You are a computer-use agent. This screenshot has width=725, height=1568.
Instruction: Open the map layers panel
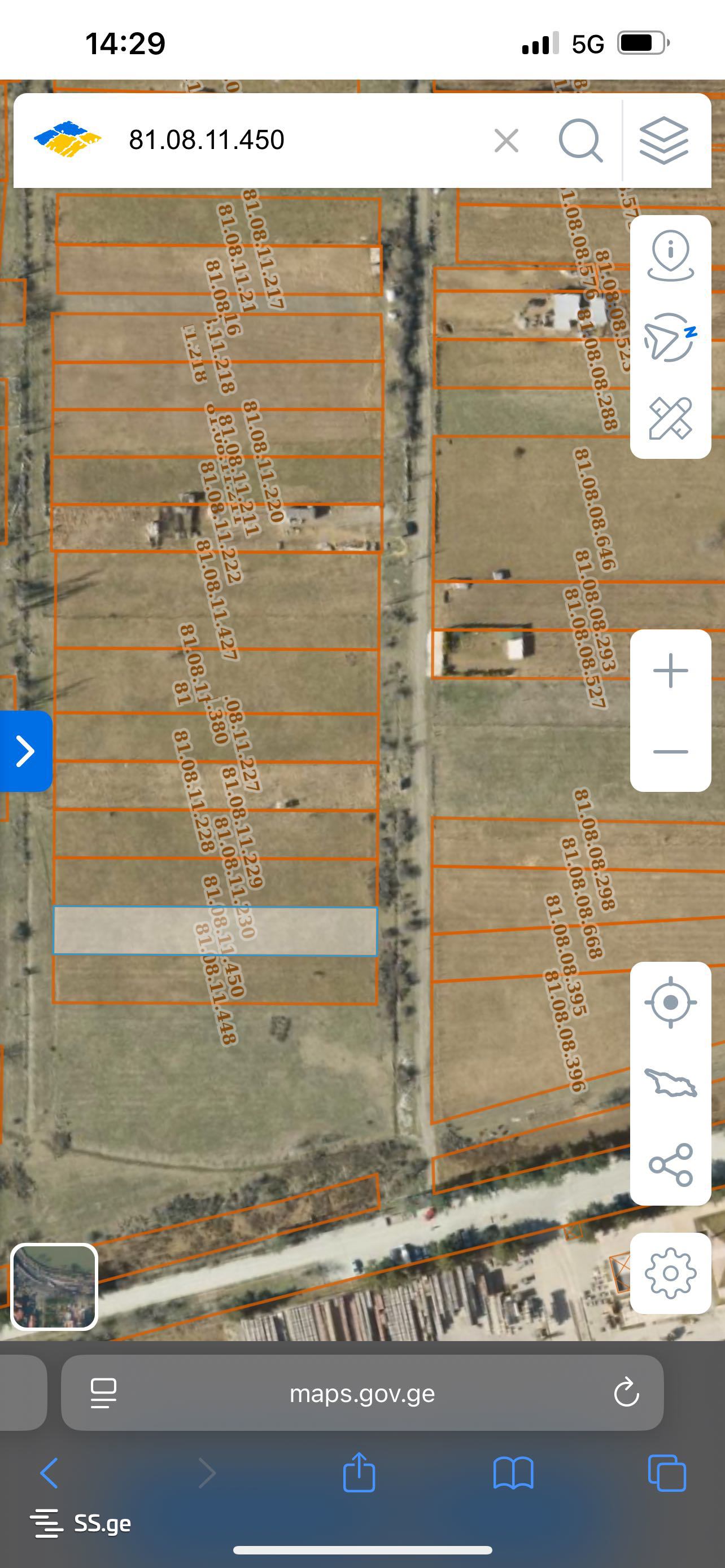coord(663,141)
